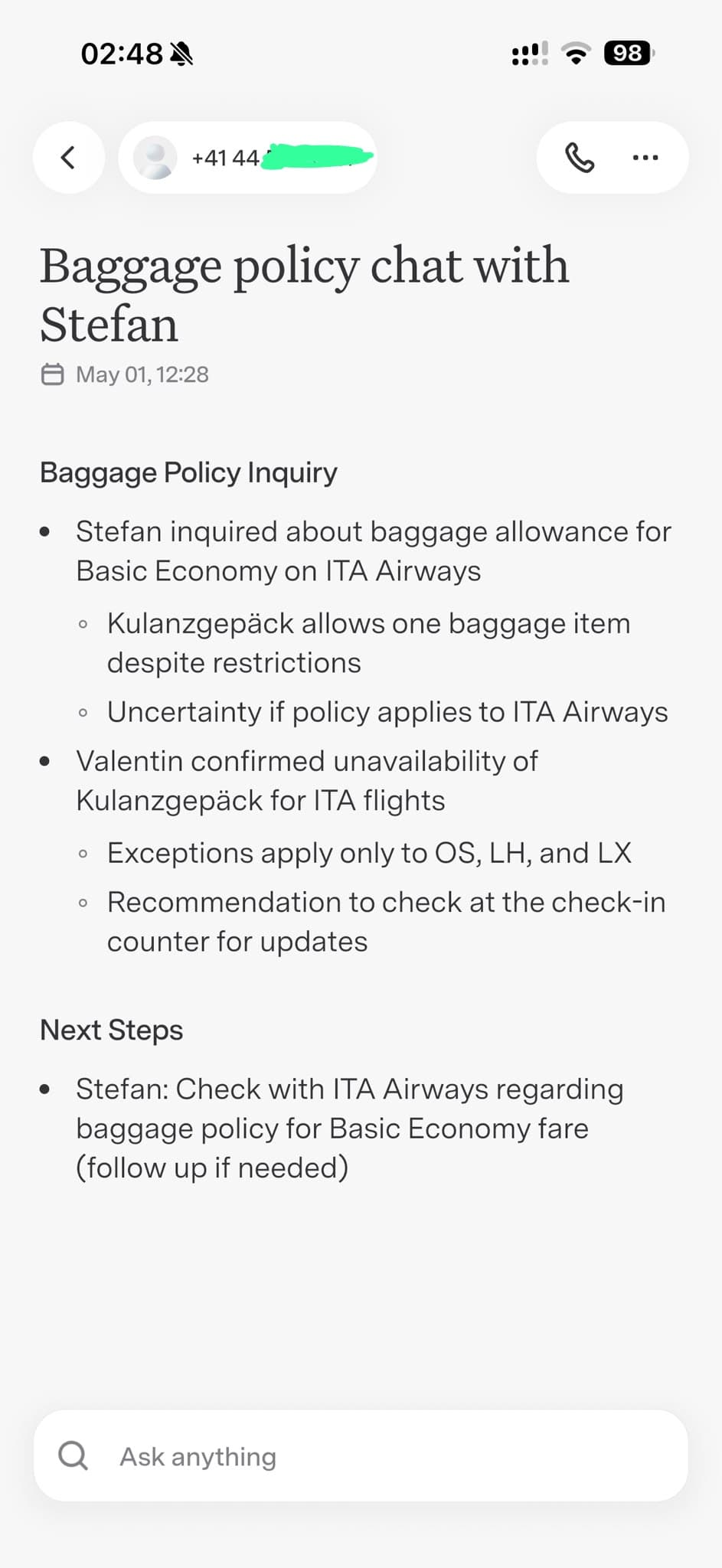Open the +41 44 contact chip
The image size is (722, 1568).
(247, 158)
